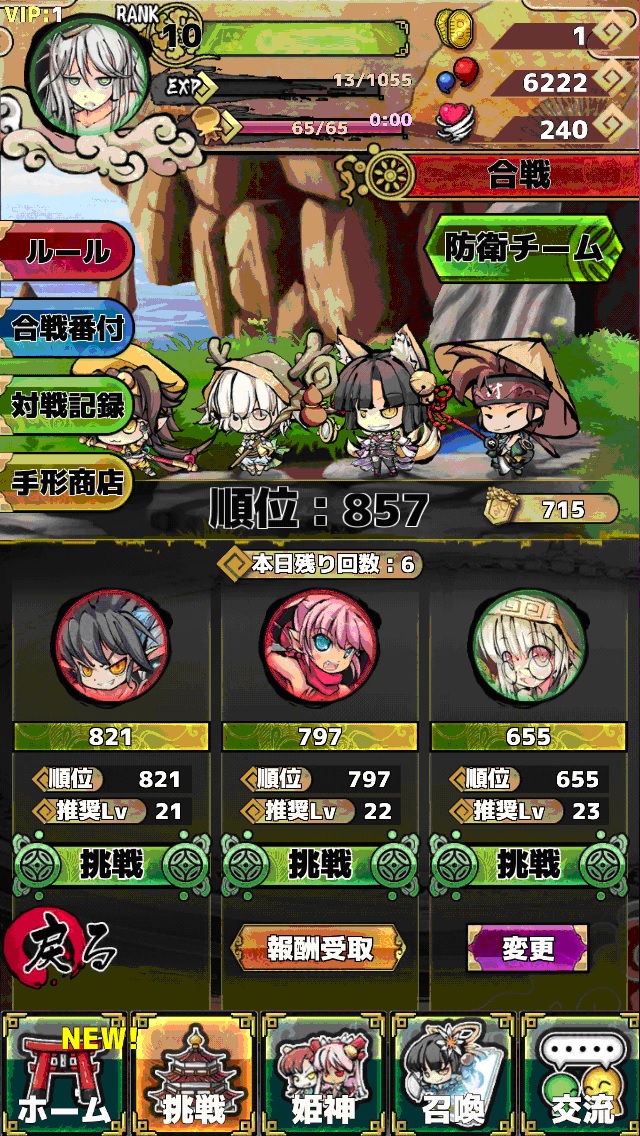Tap 報酬受取 to collect rewards
The height and width of the screenshot is (1136, 640).
[320, 947]
